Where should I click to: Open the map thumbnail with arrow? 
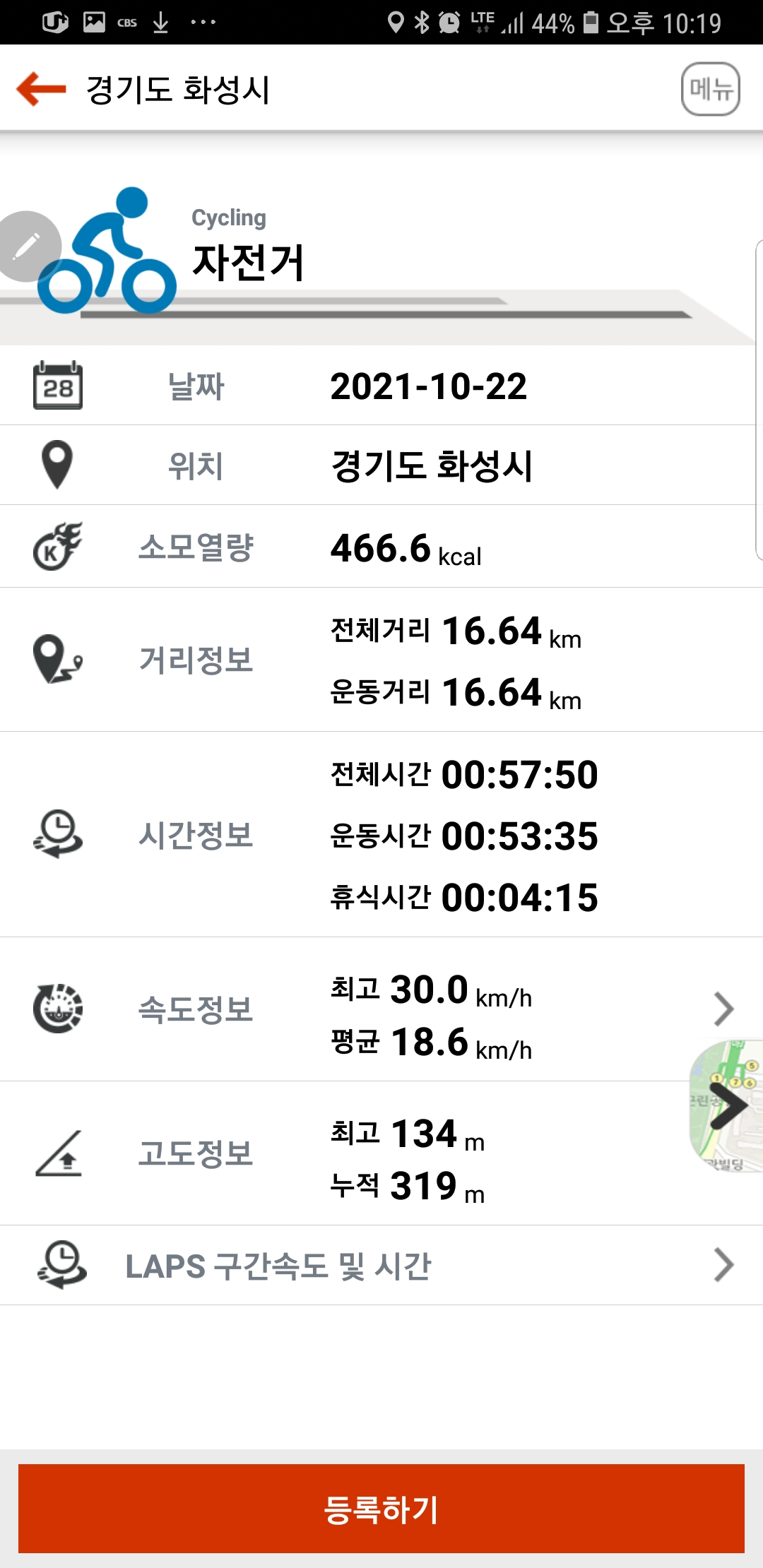[726, 1106]
